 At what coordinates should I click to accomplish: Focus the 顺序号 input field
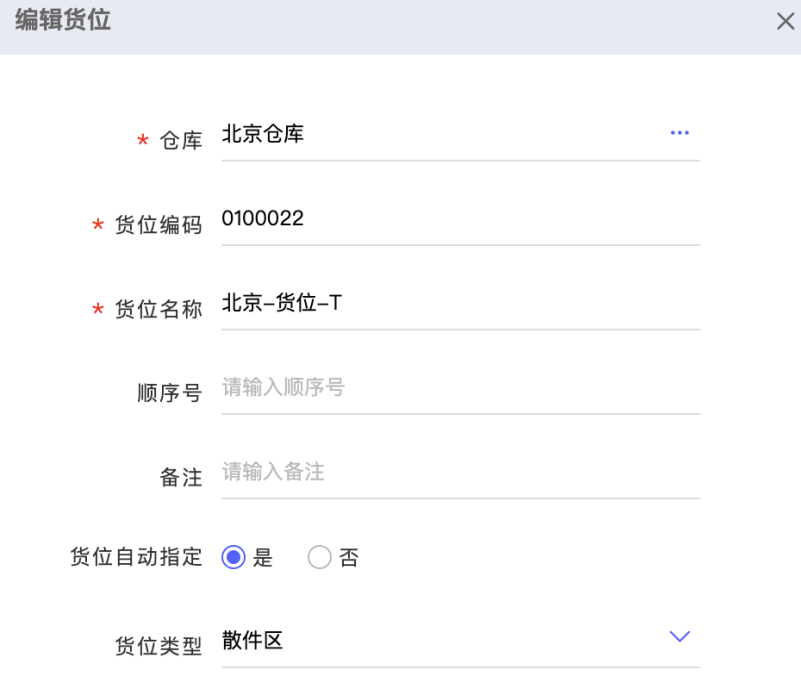pos(460,388)
